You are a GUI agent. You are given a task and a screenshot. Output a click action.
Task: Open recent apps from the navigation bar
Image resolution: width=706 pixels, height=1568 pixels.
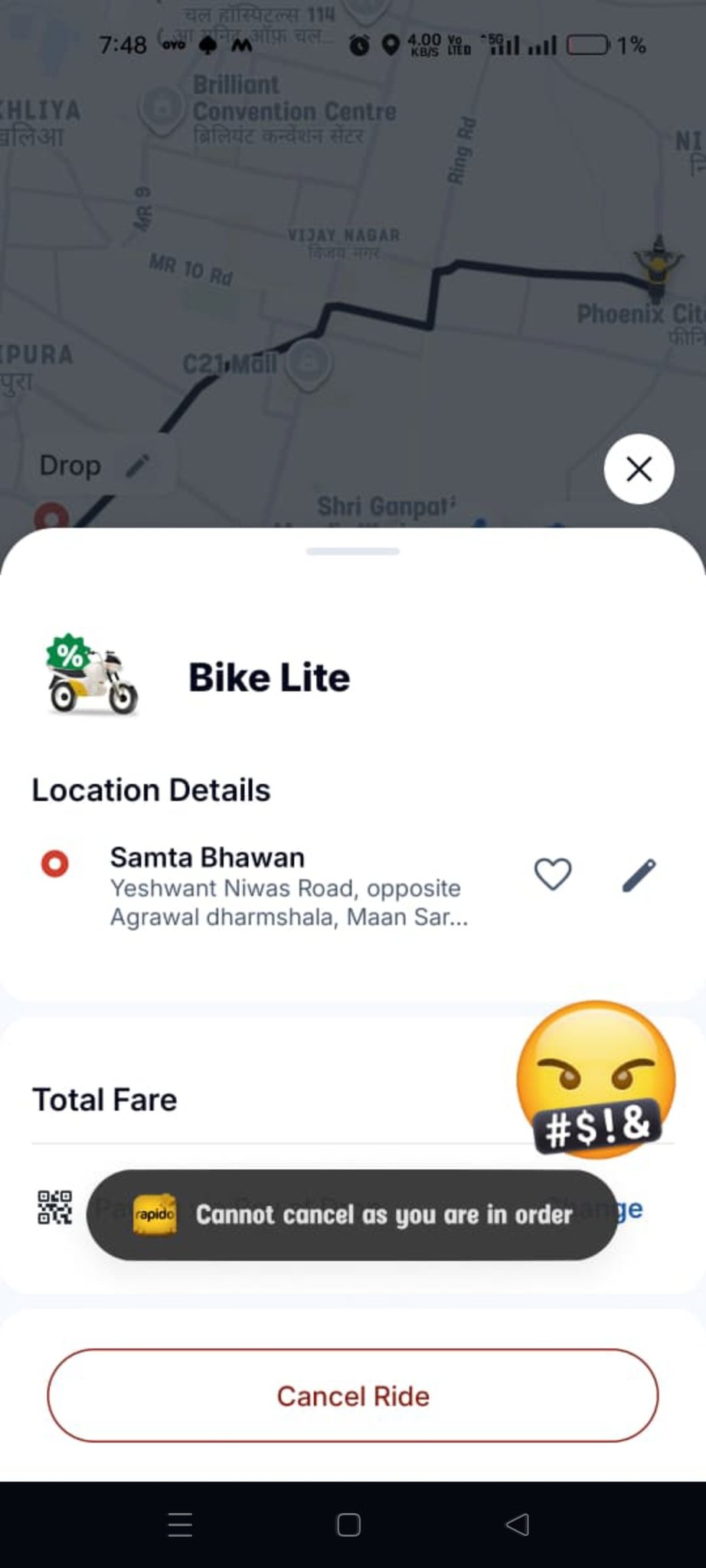click(x=180, y=1524)
